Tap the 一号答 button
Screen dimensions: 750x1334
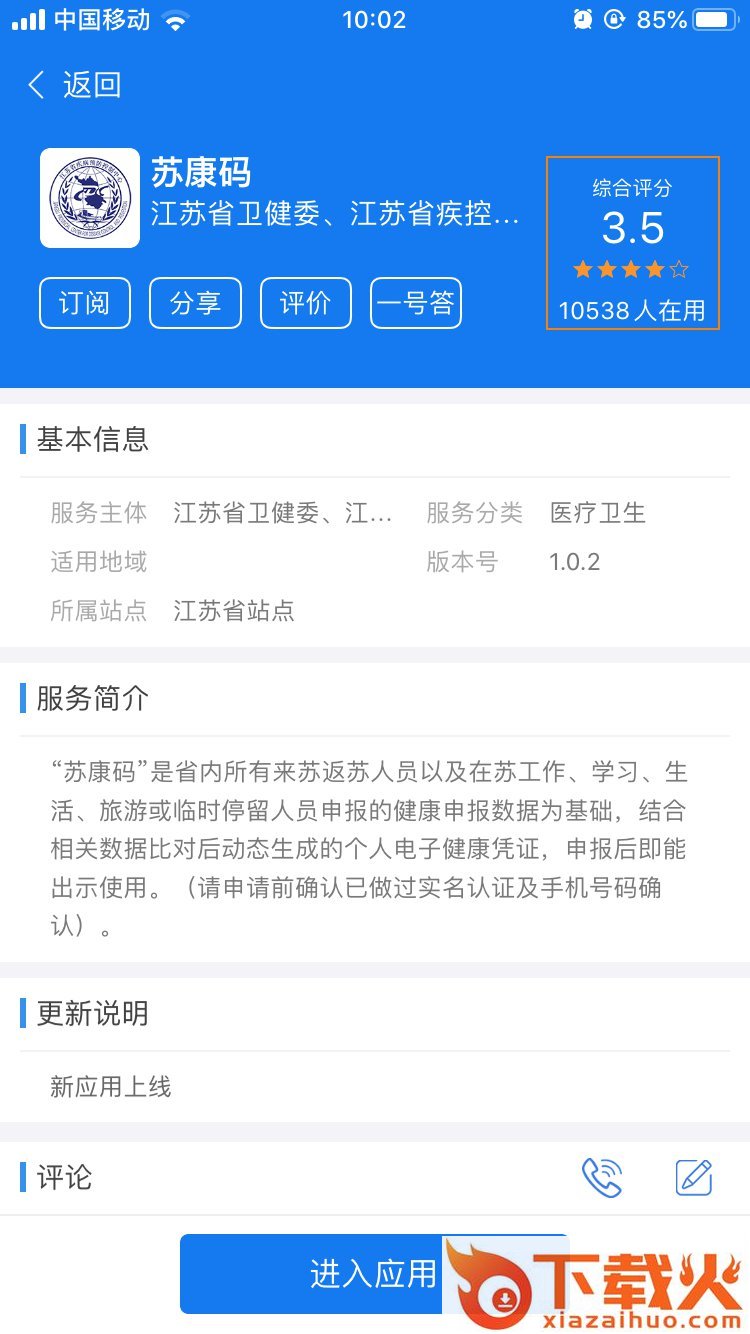point(416,303)
